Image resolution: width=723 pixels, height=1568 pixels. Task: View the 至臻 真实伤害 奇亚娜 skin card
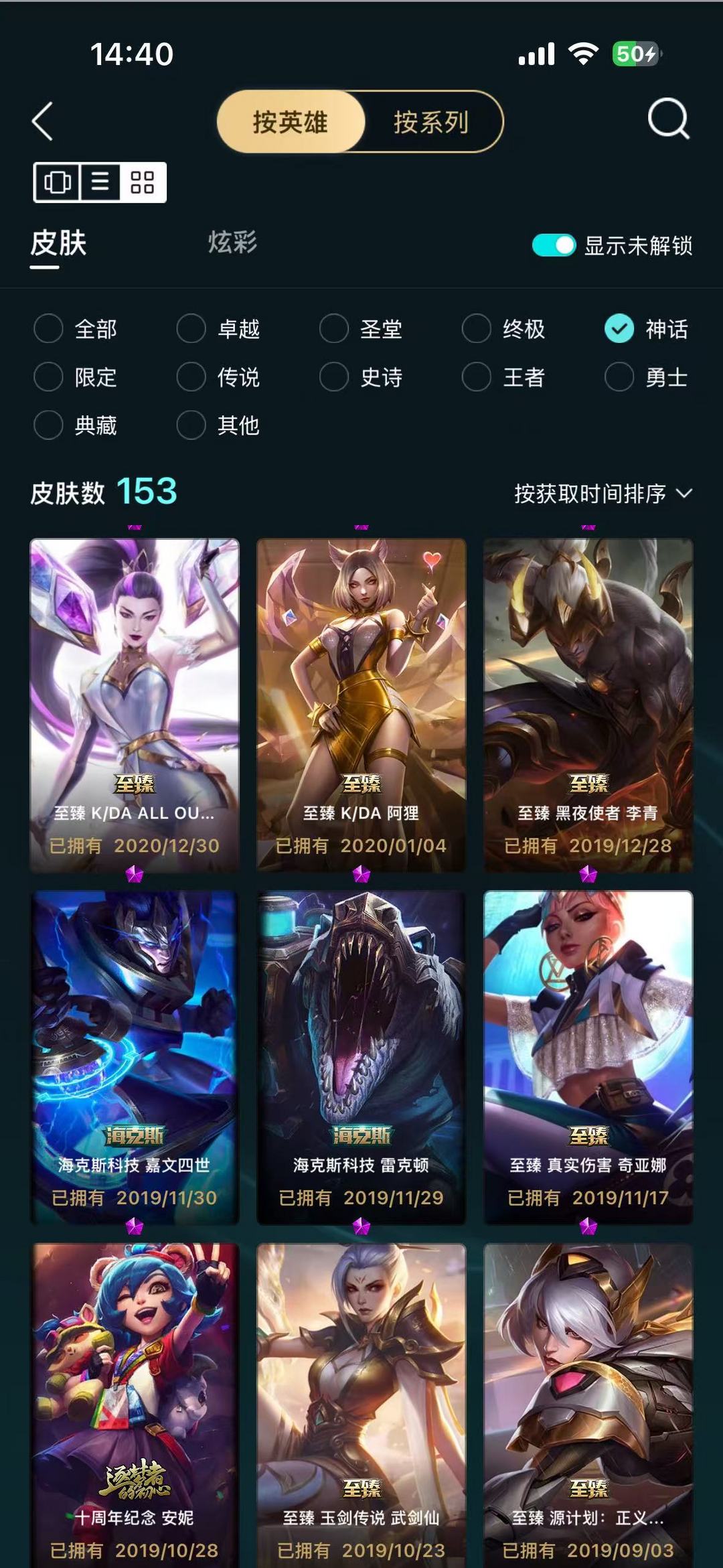pos(588,1058)
